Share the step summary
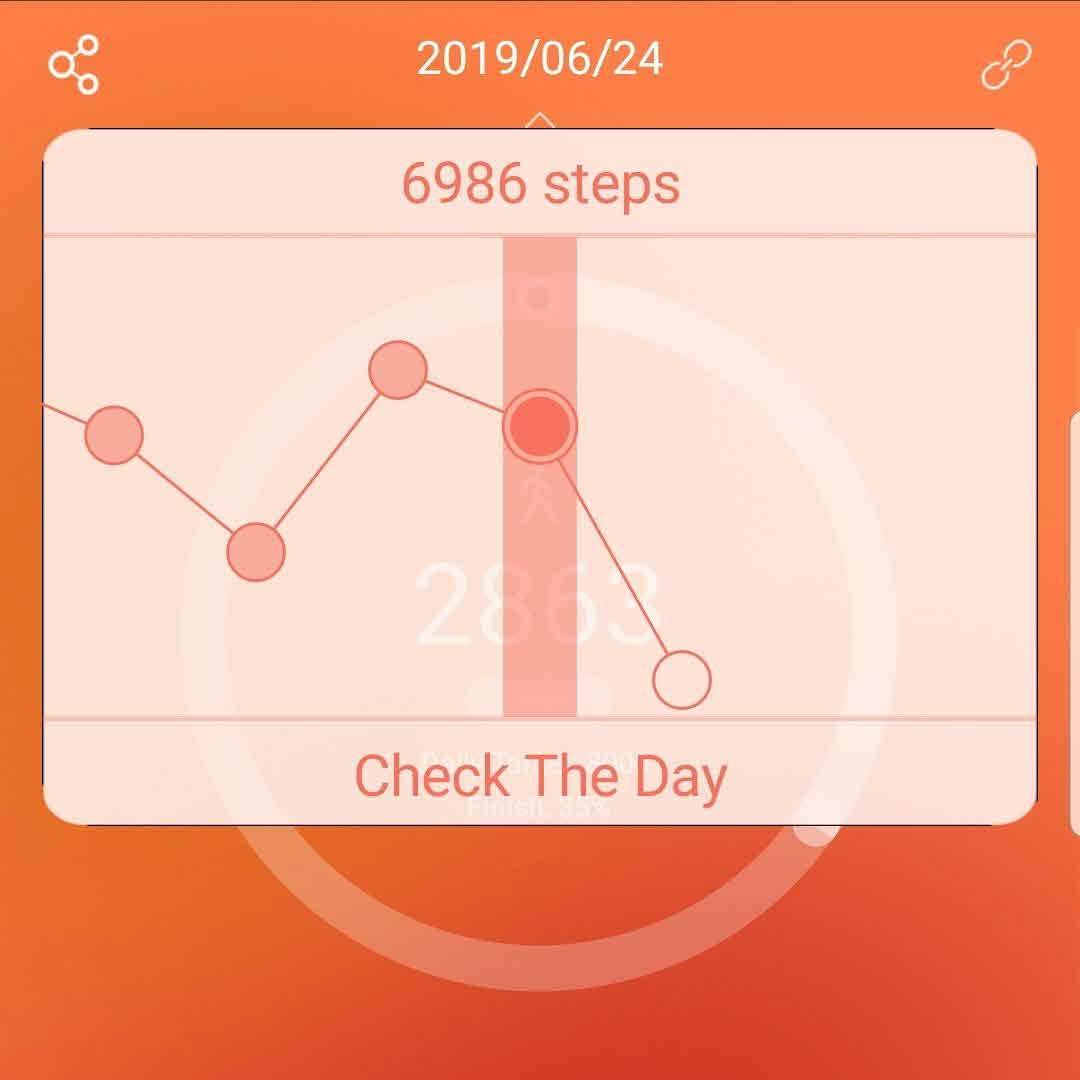 (x=74, y=65)
